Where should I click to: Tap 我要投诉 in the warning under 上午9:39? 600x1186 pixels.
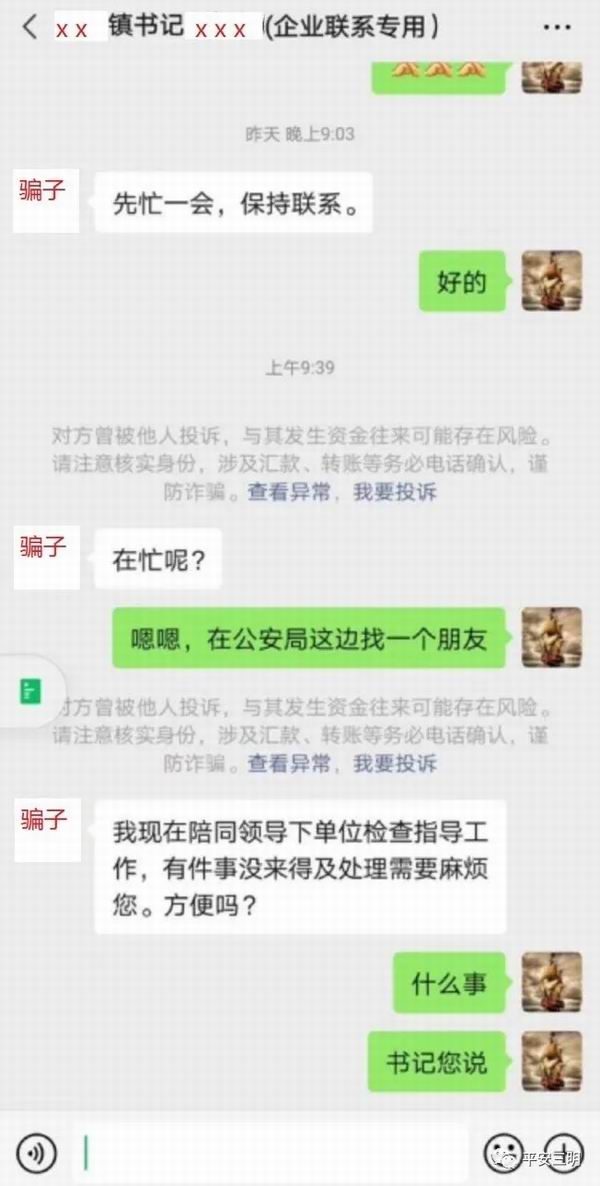395,492
